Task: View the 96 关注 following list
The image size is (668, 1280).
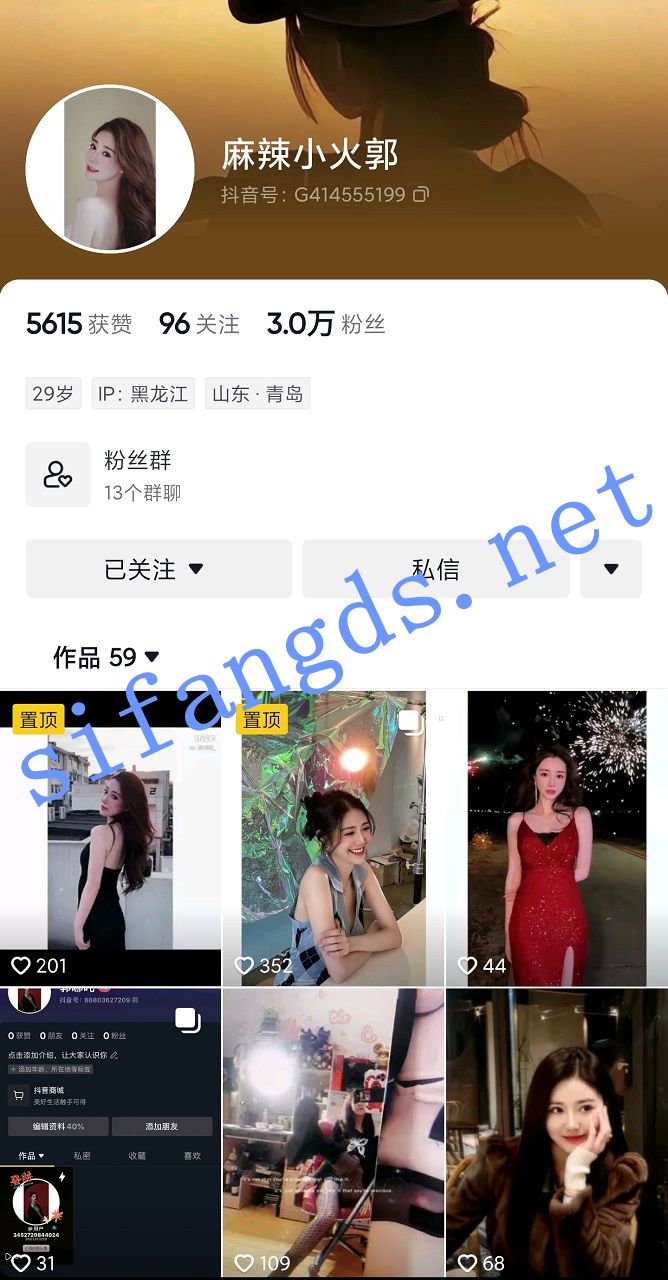Action: pos(199,324)
